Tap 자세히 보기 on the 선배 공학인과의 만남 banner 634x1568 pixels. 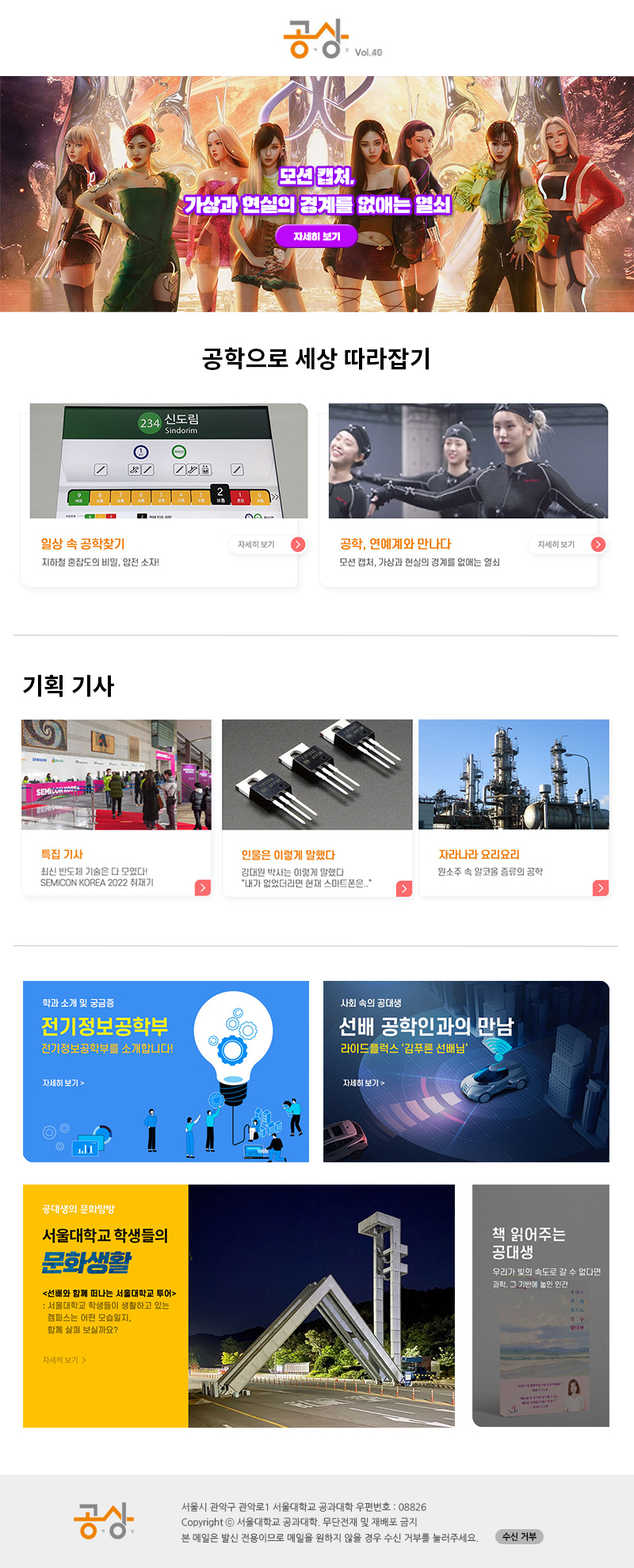click(x=364, y=1083)
